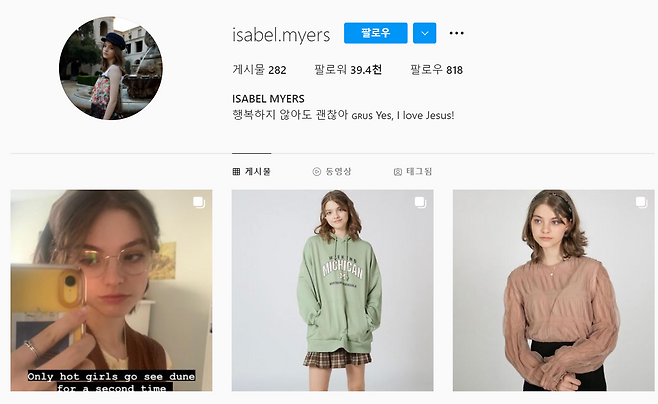
Task: View isabel.myers profile picture
Action: [x=111, y=68]
